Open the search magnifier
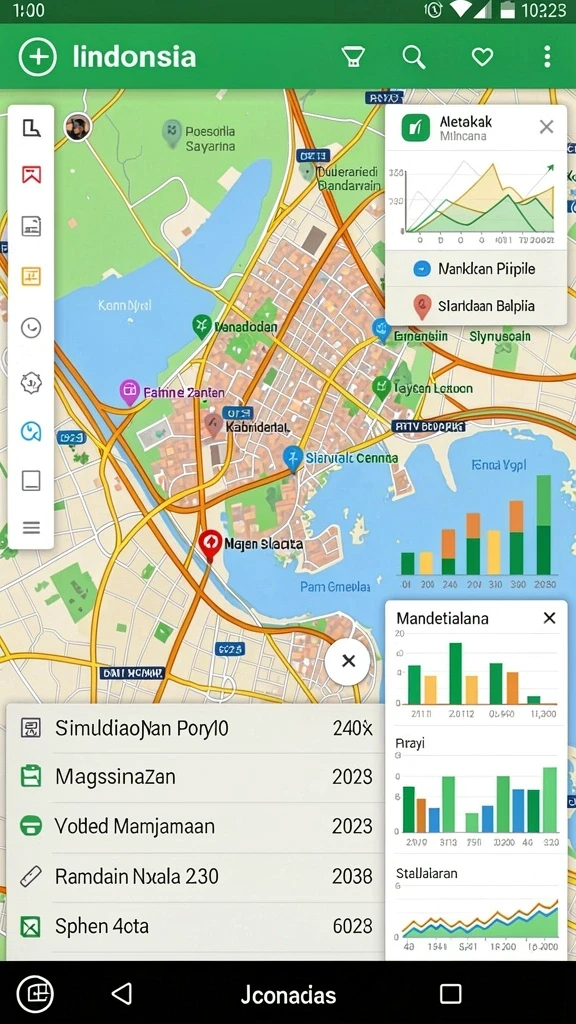576x1024 pixels. tap(414, 57)
